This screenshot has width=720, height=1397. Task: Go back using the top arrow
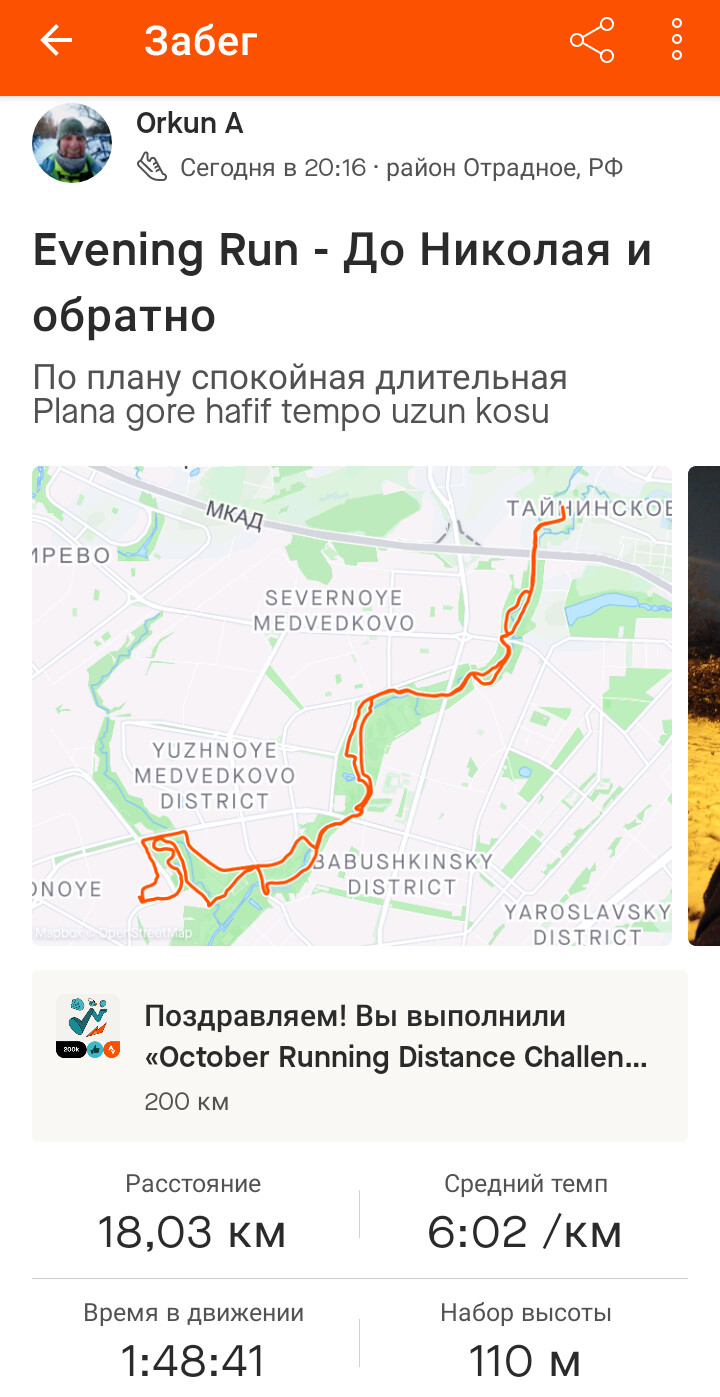(x=57, y=41)
